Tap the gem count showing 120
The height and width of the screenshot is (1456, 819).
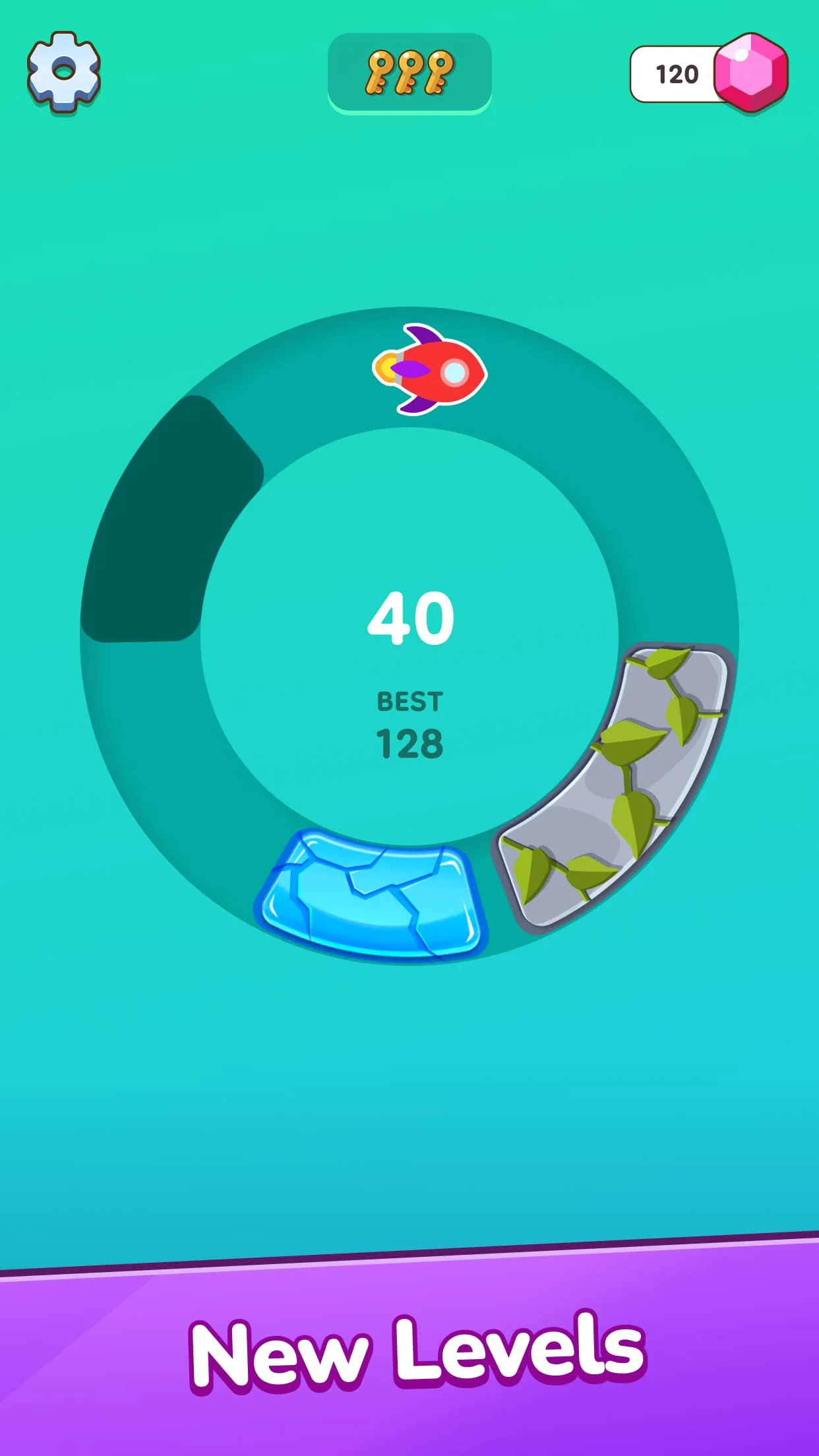click(679, 71)
